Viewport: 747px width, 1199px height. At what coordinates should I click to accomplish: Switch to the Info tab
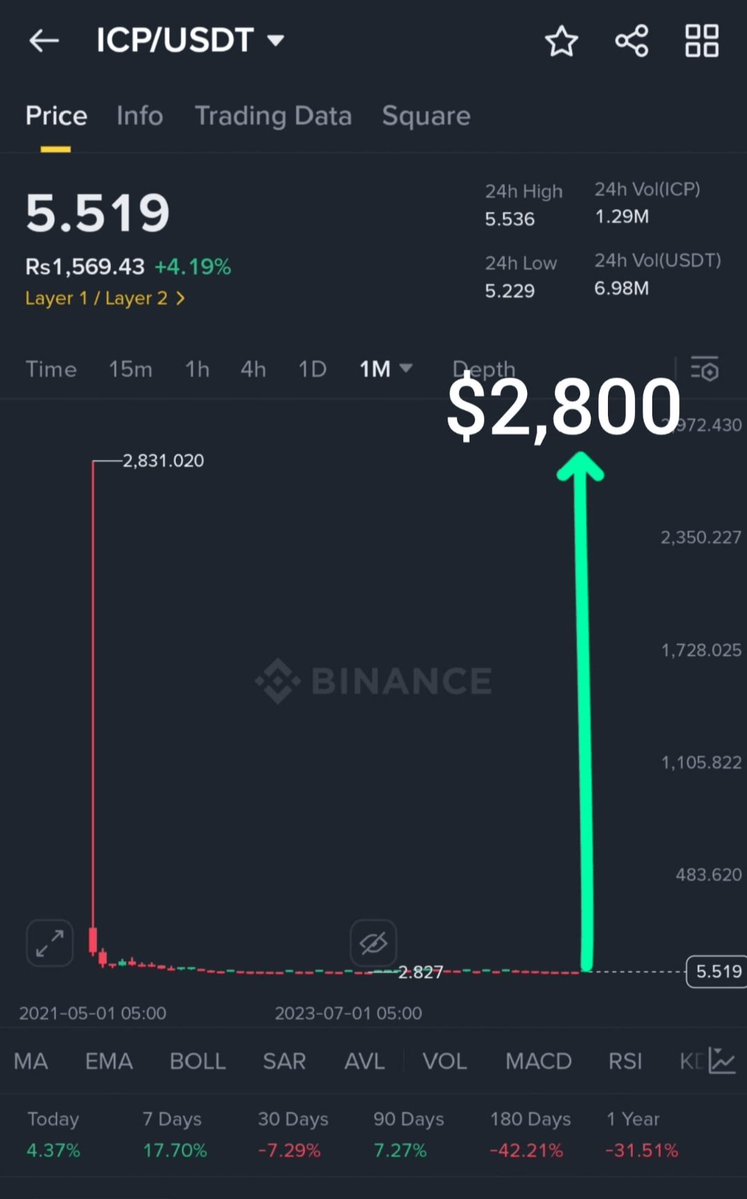[x=139, y=115]
